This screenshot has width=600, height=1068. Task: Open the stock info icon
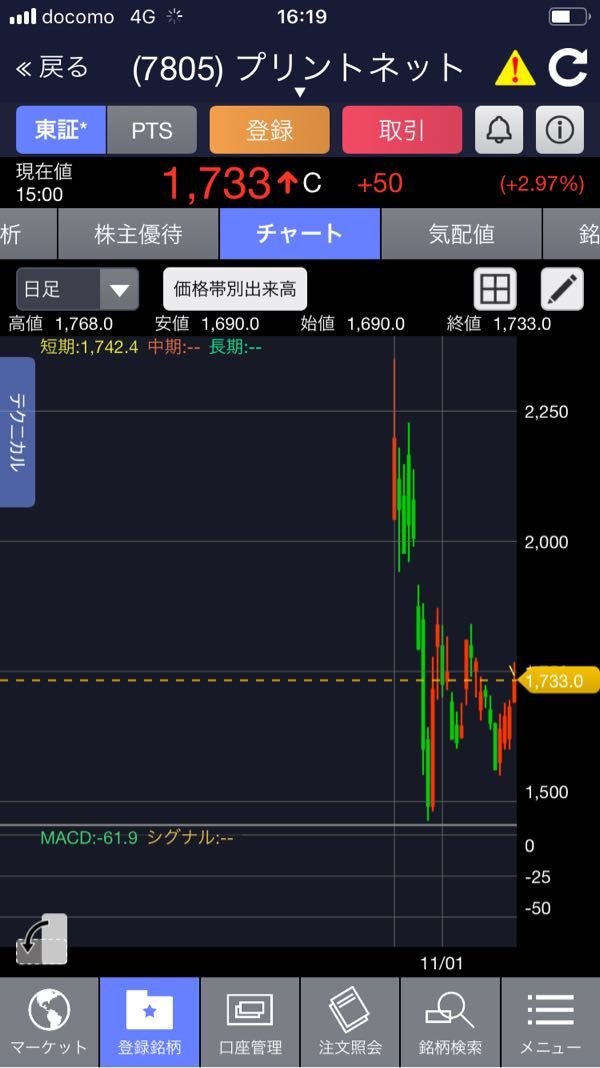click(560, 130)
